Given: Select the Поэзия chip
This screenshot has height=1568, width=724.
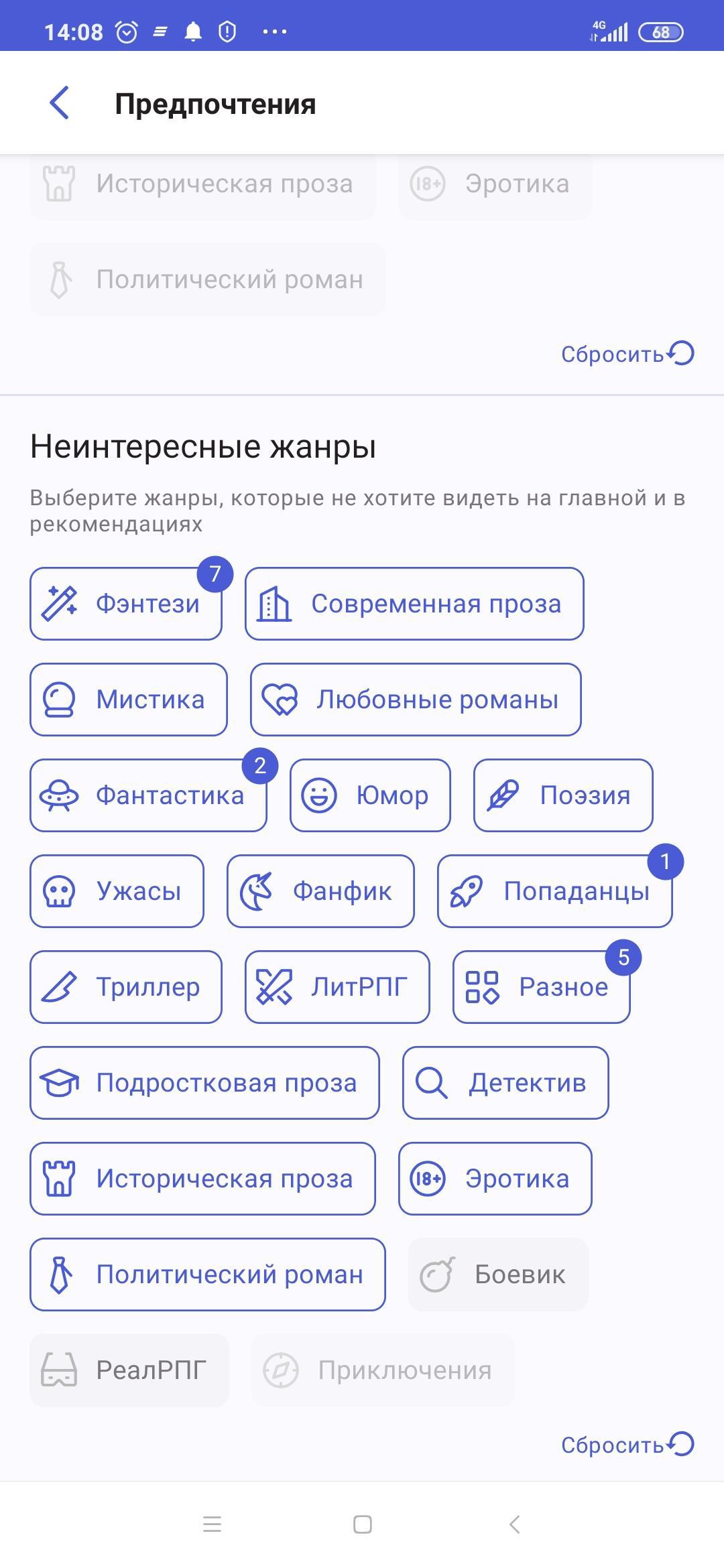Looking at the screenshot, I should tap(563, 795).
